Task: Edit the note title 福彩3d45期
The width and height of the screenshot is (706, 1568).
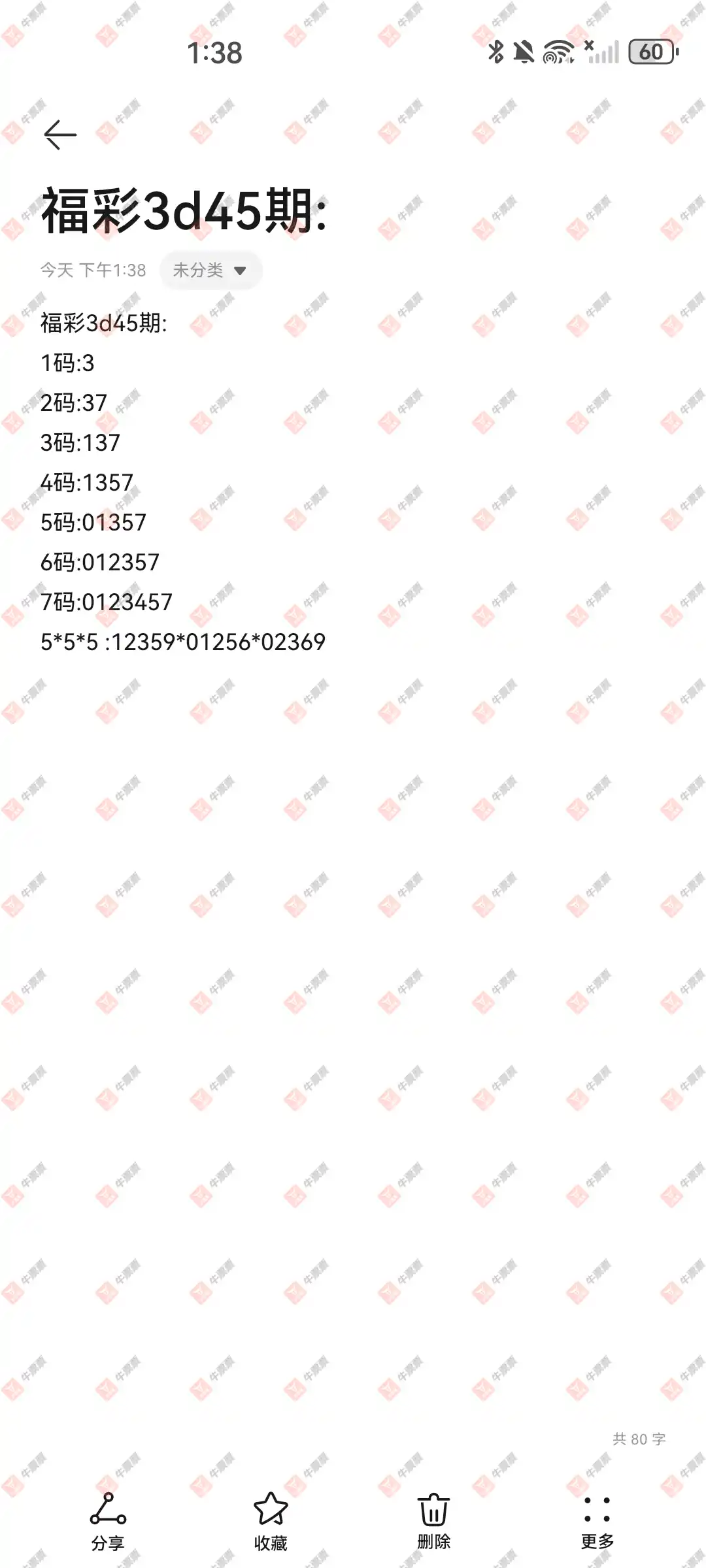Action: pyautogui.click(x=184, y=211)
